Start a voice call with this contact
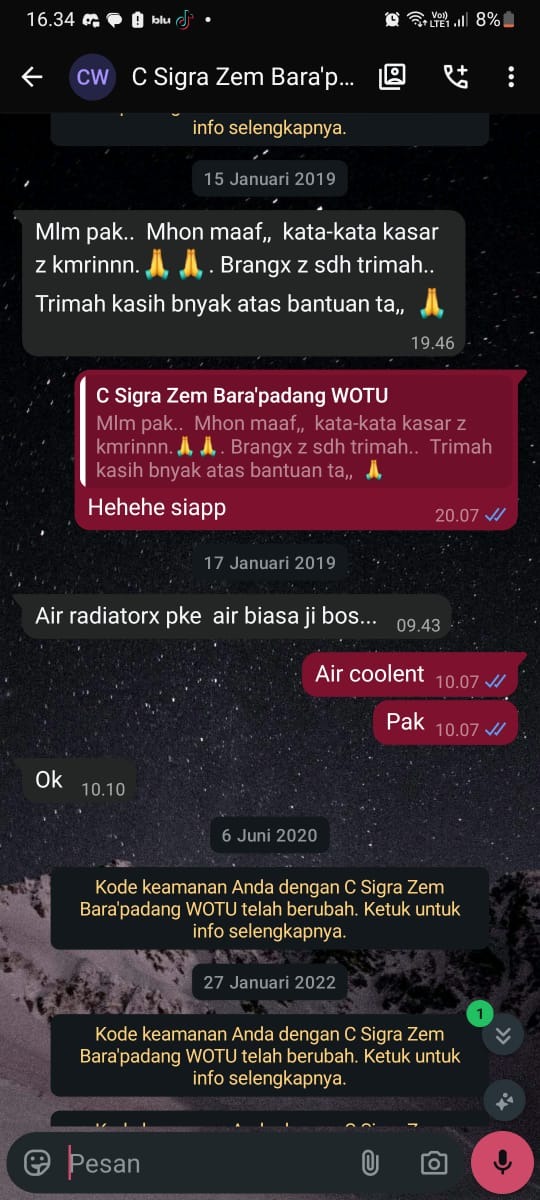540x1200 pixels. (456, 78)
